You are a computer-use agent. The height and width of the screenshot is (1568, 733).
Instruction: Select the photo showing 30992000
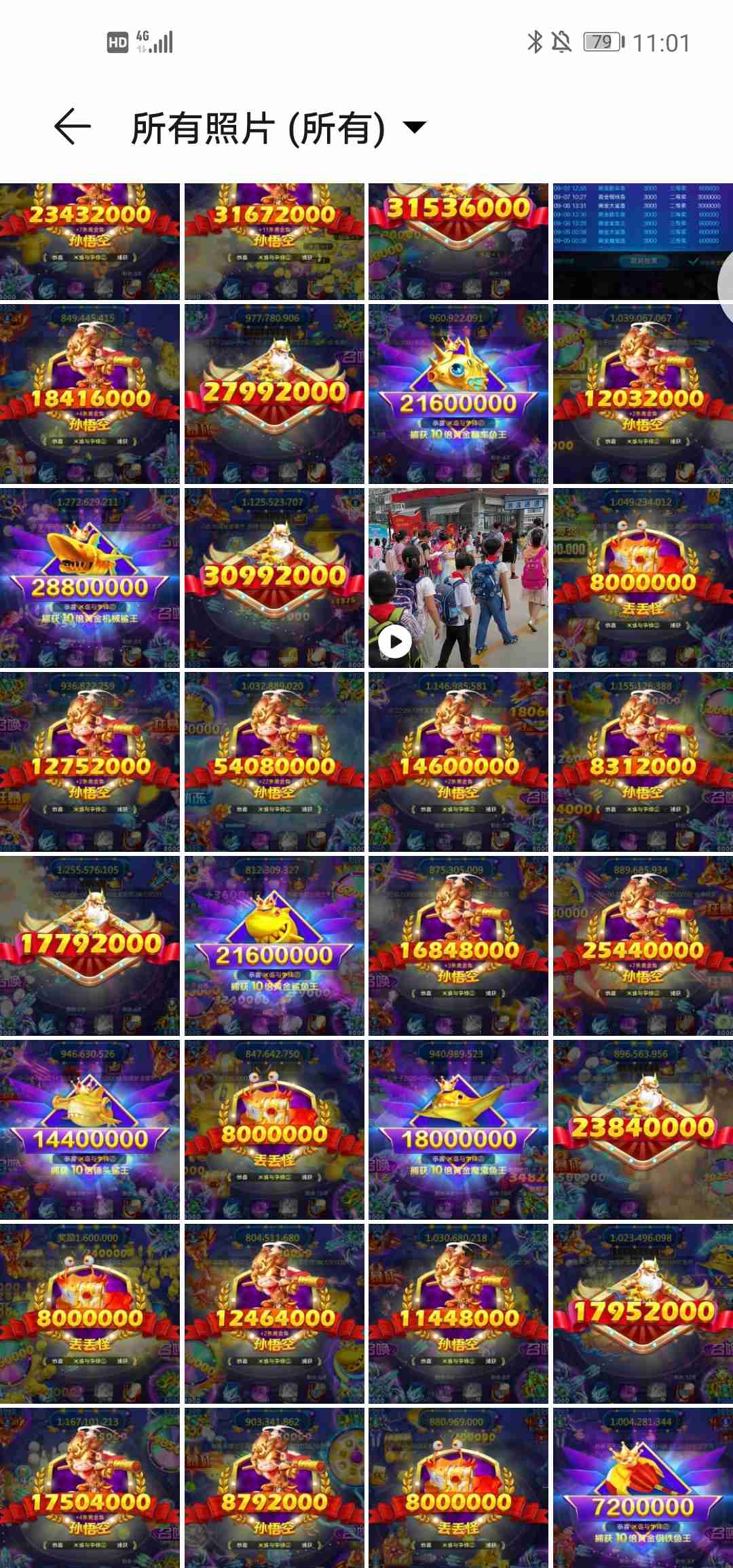[274, 578]
